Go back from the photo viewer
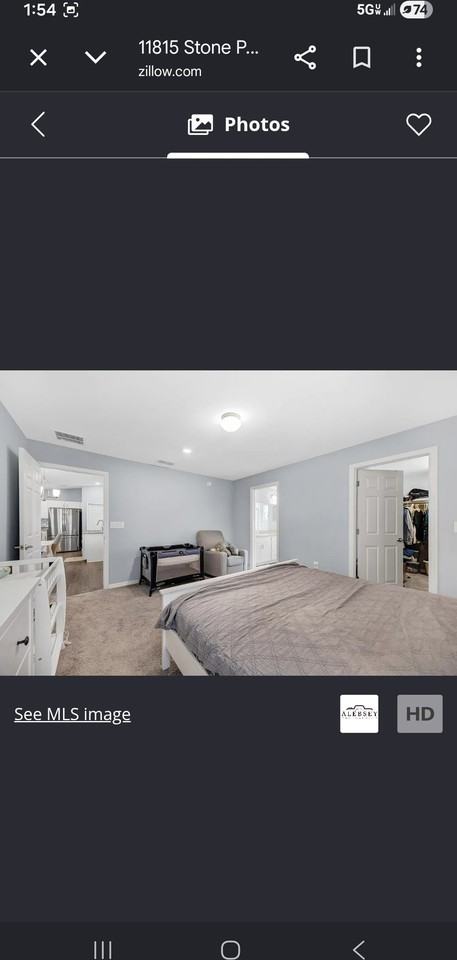The width and height of the screenshot is (457, 960). [38, 124]
